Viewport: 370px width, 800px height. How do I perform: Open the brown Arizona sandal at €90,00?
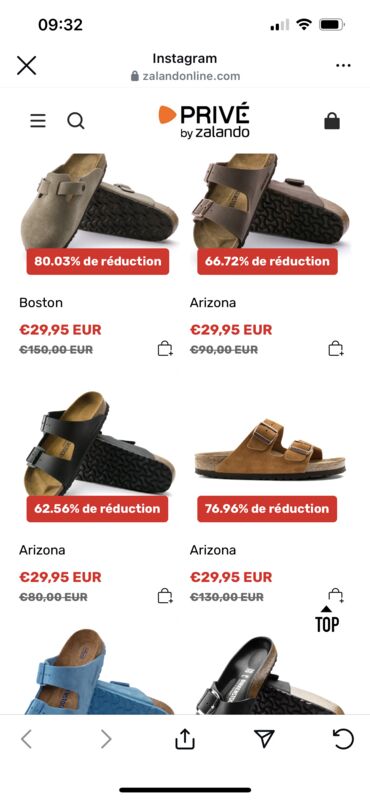click(x=270, y=201)
